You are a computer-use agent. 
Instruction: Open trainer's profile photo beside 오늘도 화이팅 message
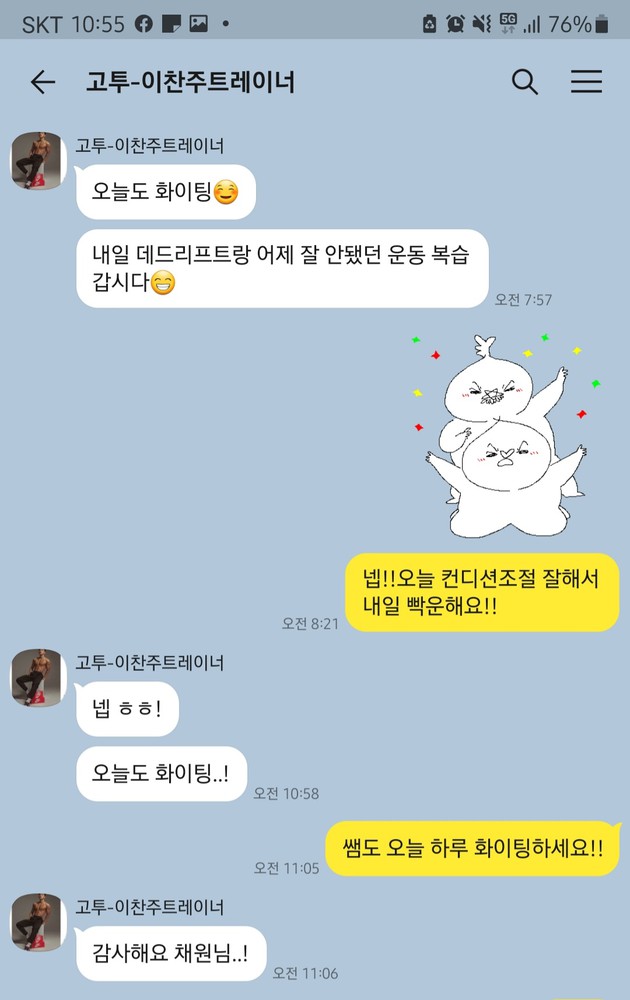pos(39,160)
